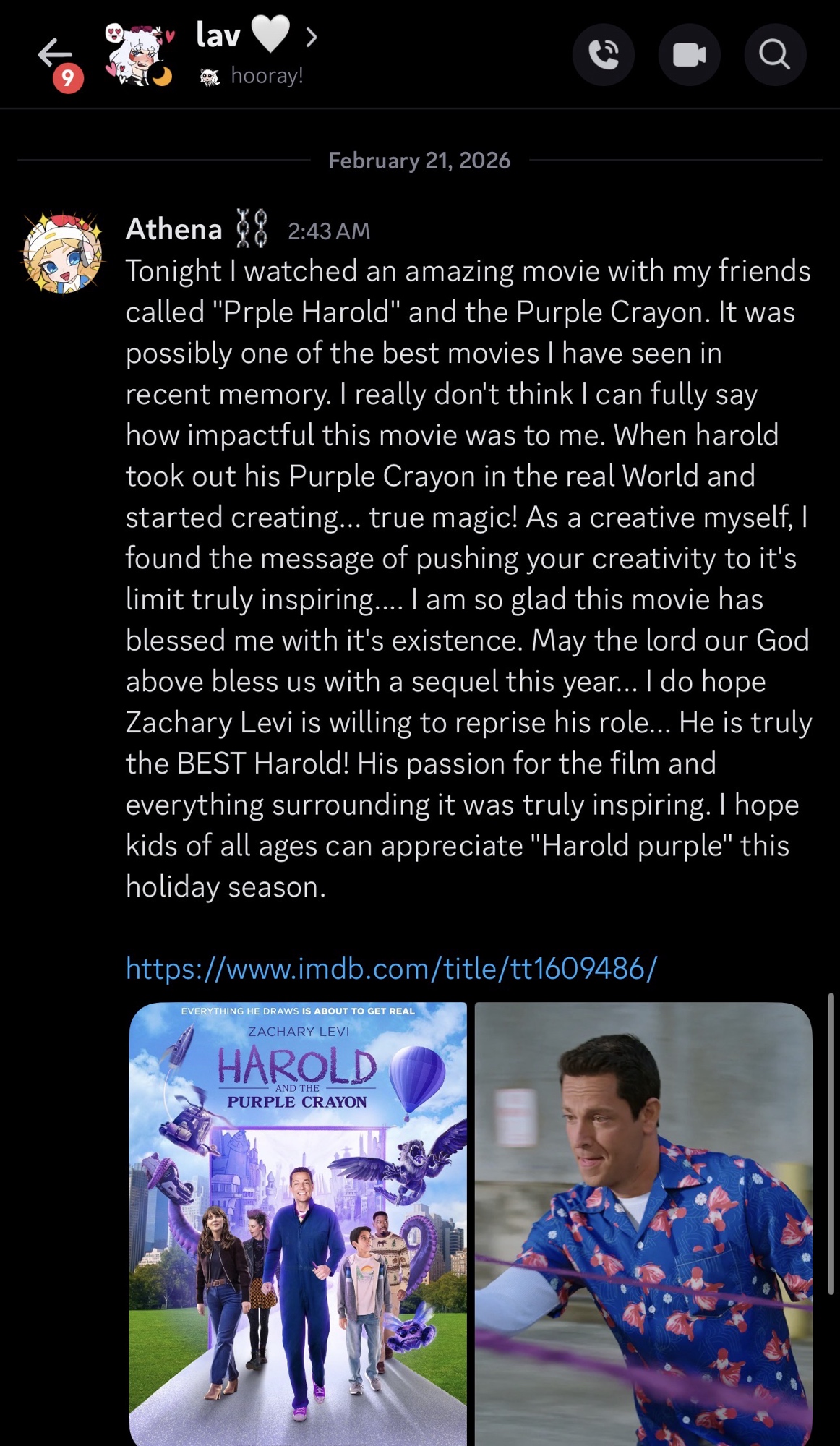Open the imdb.com title link
Image resolution: width=840 pixels, height=1446 pixels.
click(391, 968)
